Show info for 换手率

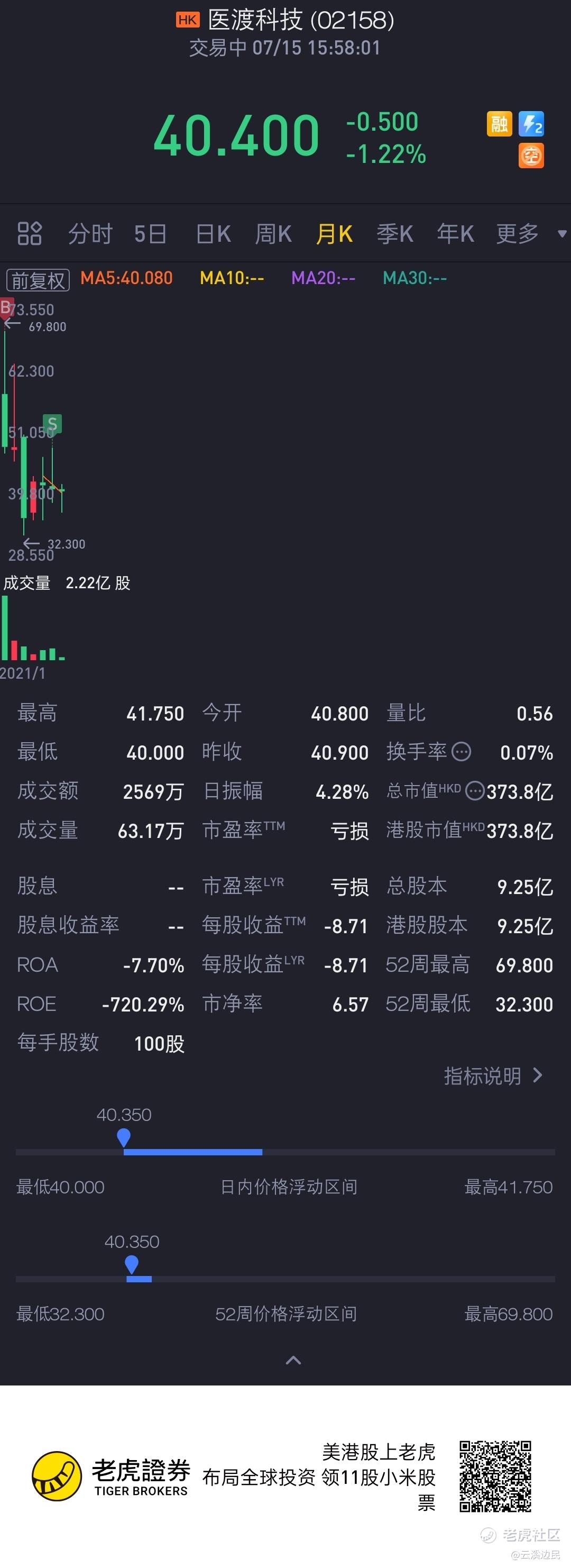462,752
